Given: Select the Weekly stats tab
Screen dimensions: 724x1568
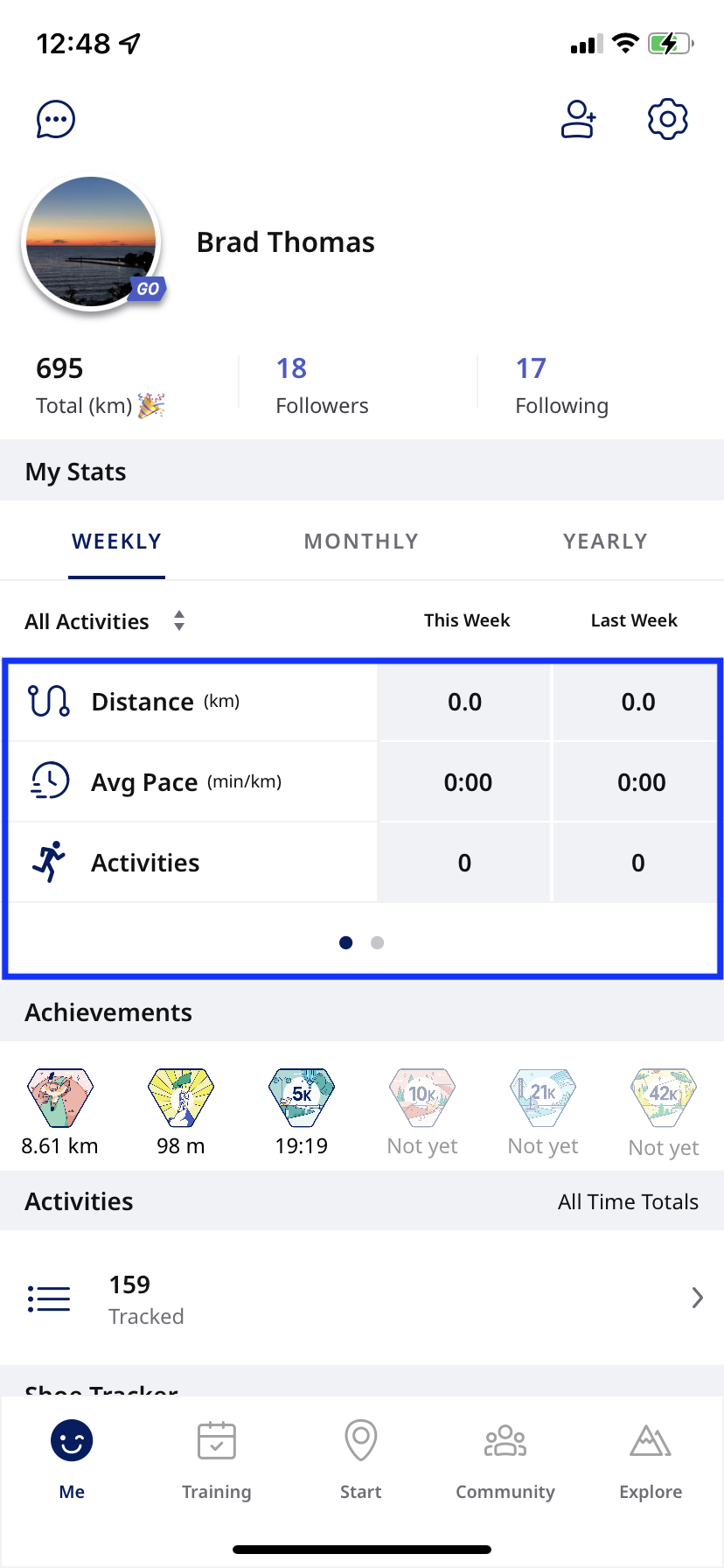Looking at the screenshot, I should 116,542.
